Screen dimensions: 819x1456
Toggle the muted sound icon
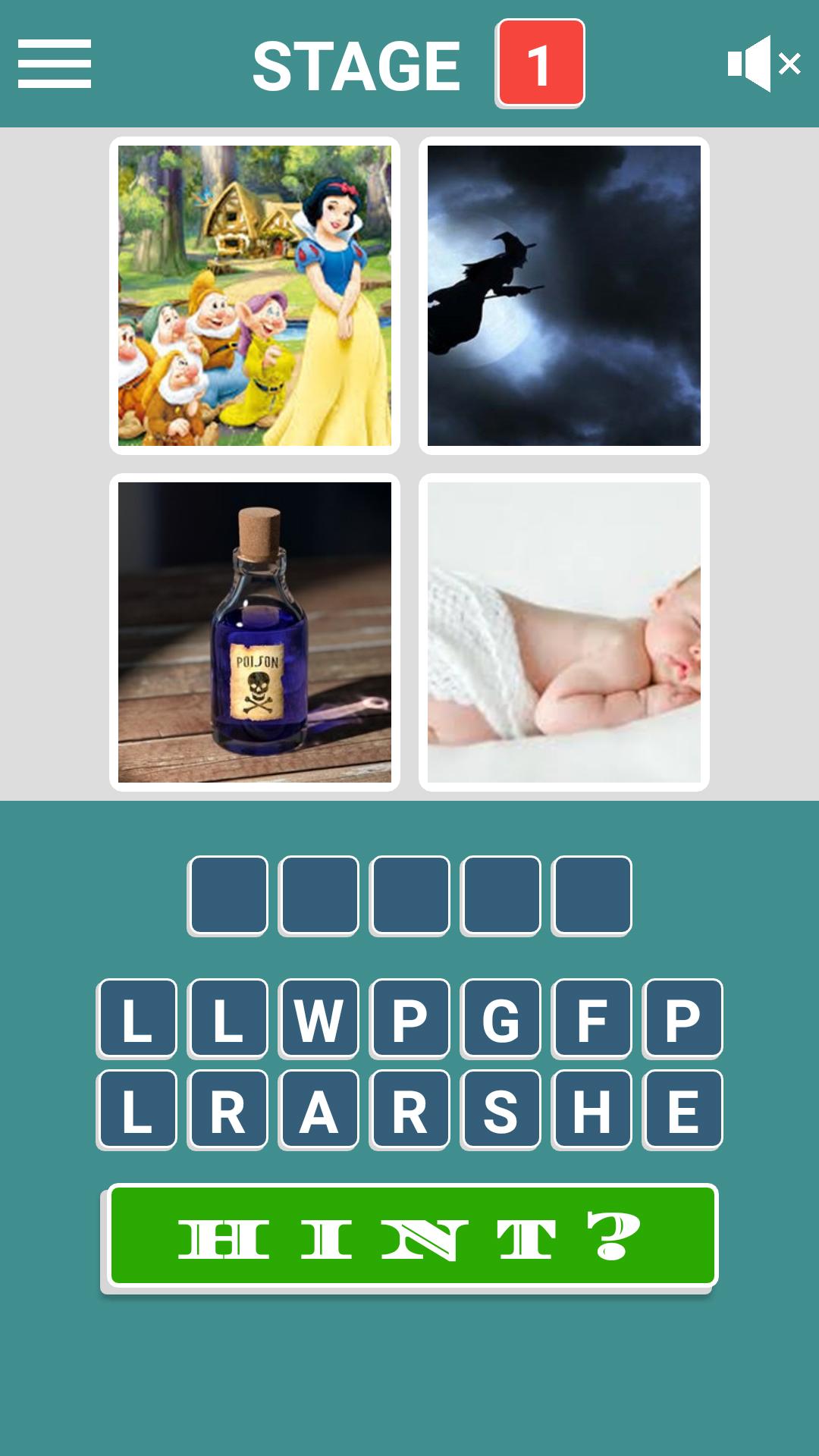pos(763,64)
